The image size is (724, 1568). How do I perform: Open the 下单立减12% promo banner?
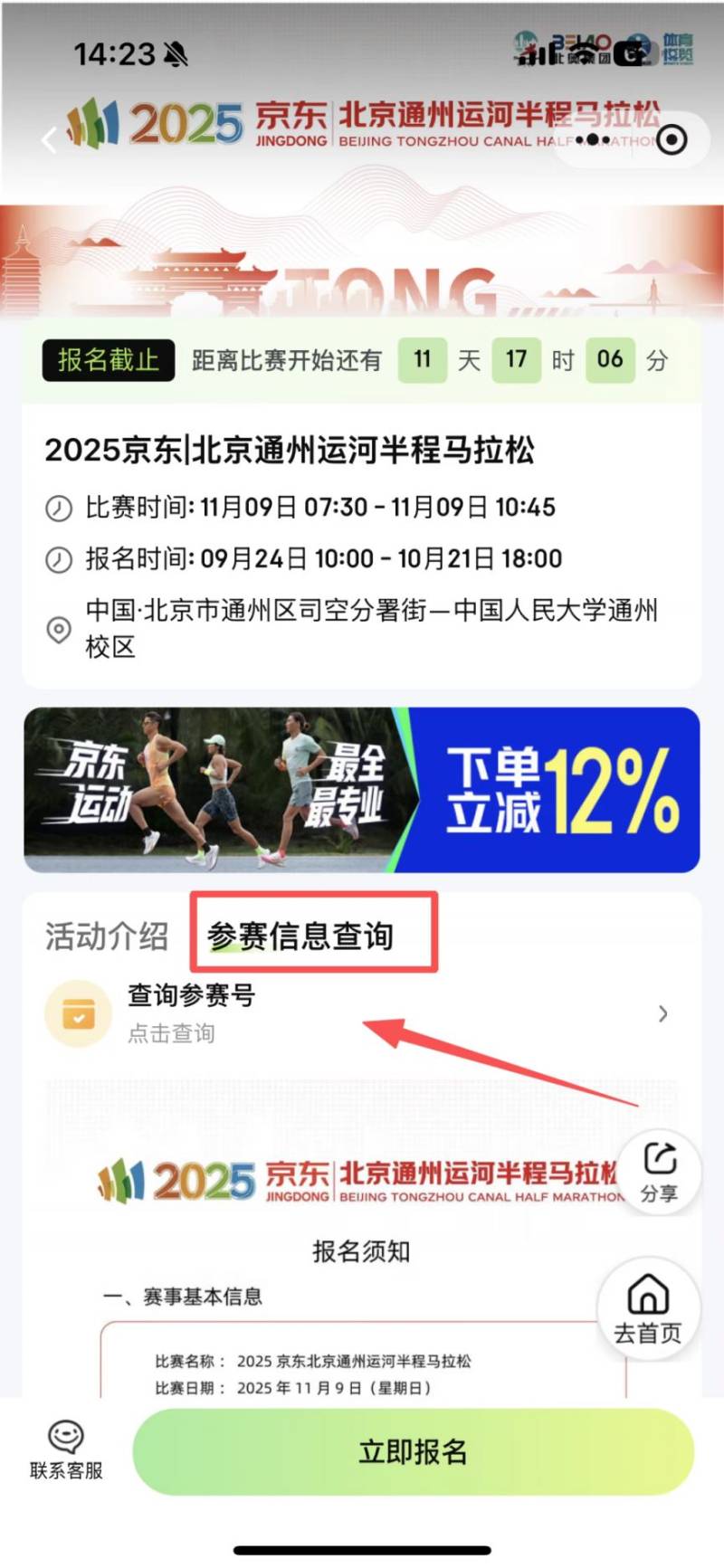click(362, 789)
